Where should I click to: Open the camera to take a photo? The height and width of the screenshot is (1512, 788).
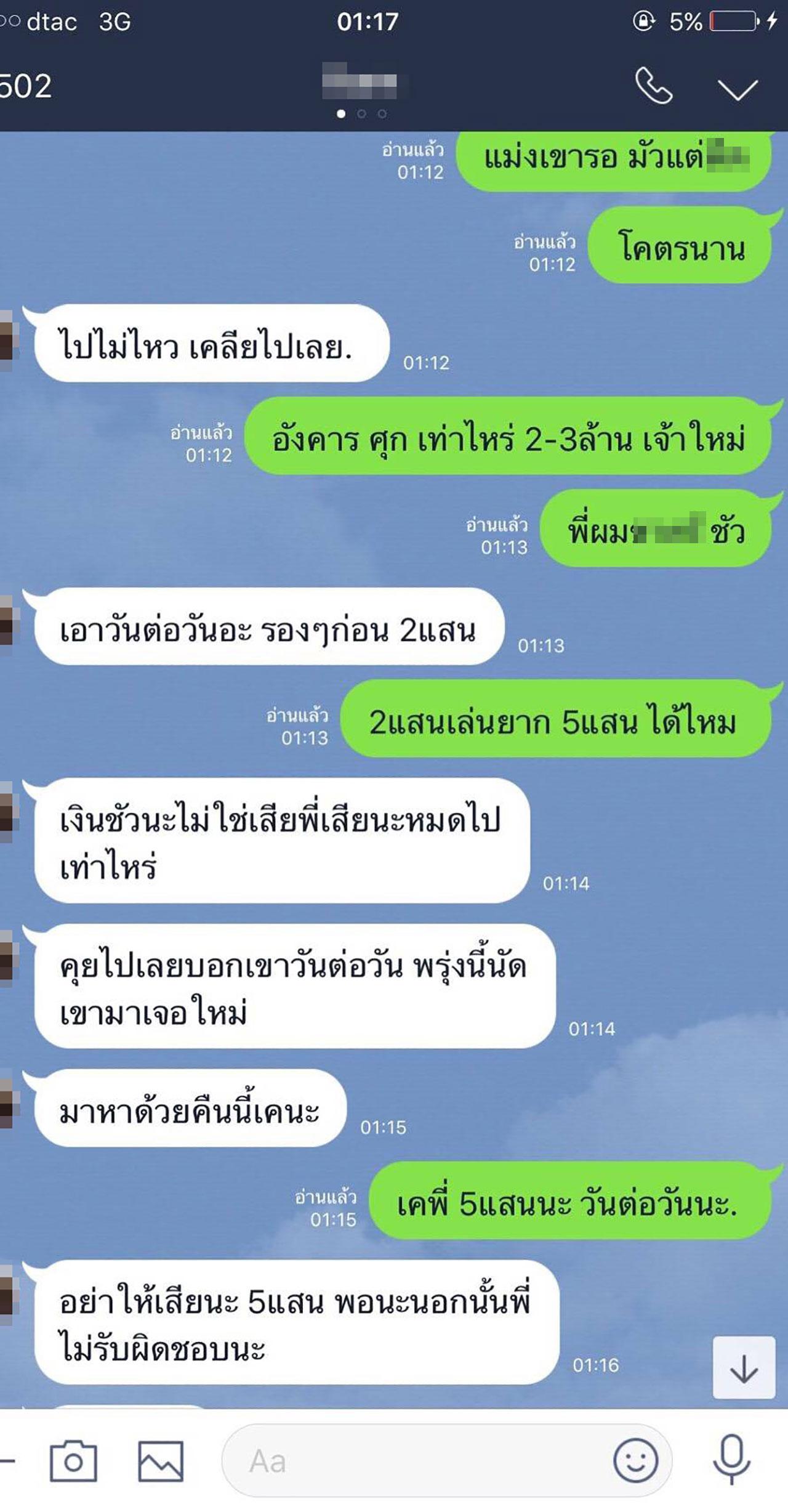point(73,1460)
